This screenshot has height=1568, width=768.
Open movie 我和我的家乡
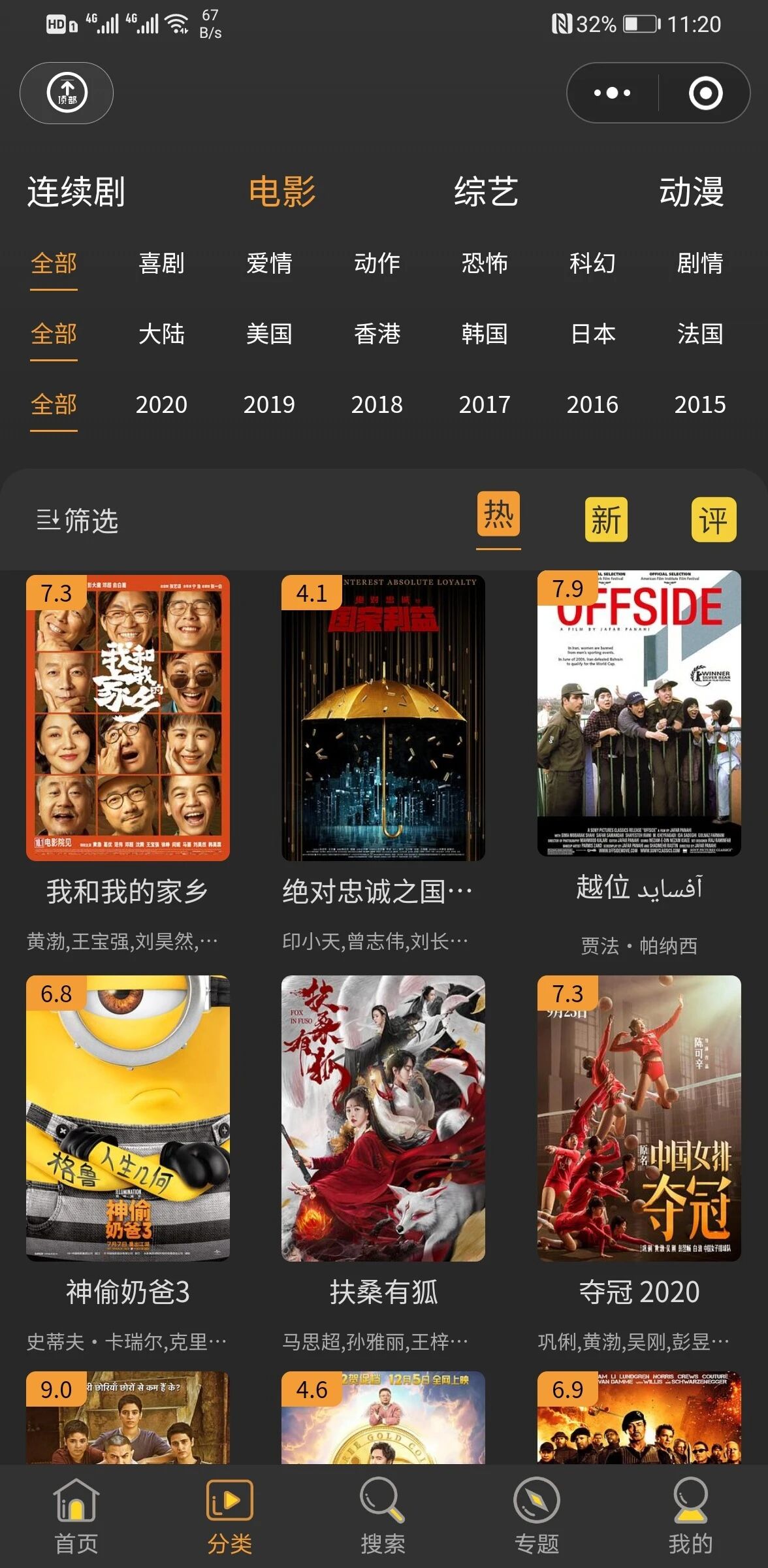[x=128, y=719]
